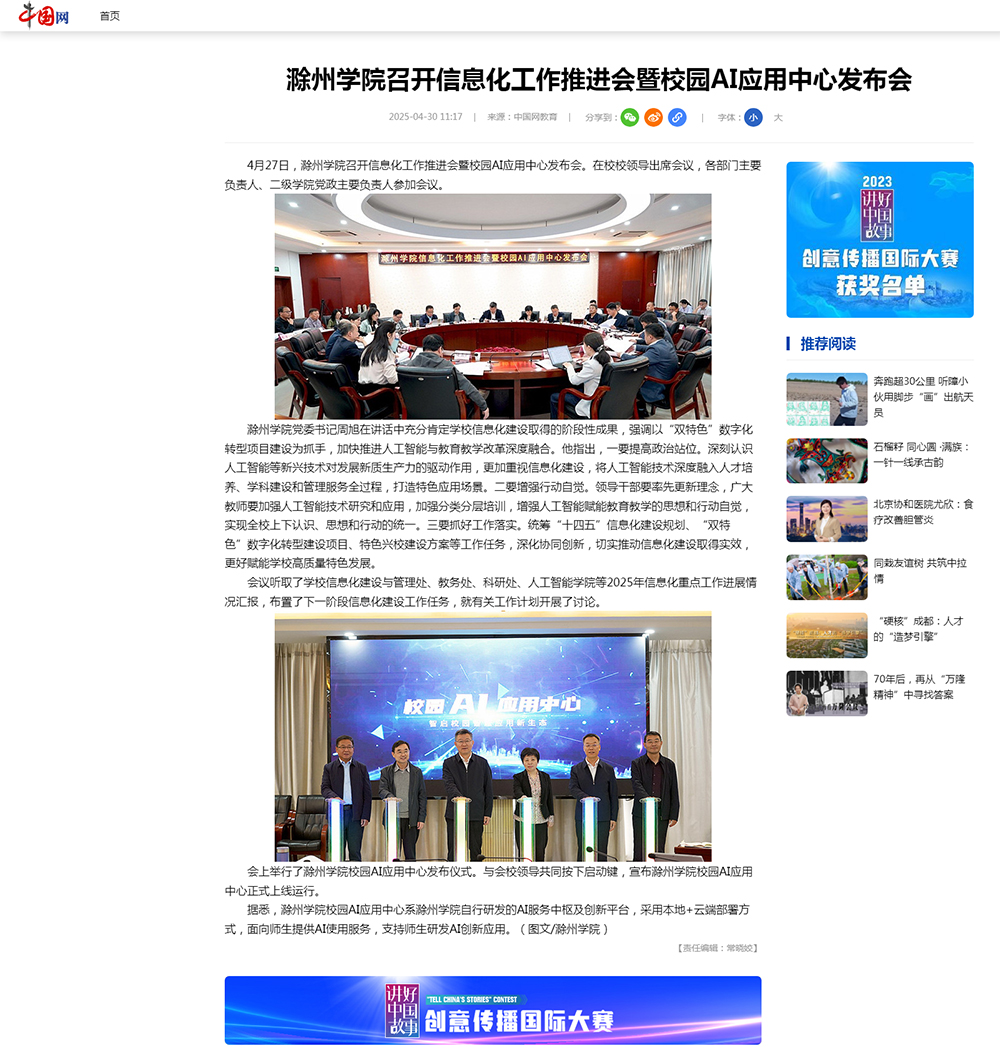1000x1051 pixels.
Task: Open the 2023 创意传播国际大赛 获奖名单 banner
Action: click(879, 240)
